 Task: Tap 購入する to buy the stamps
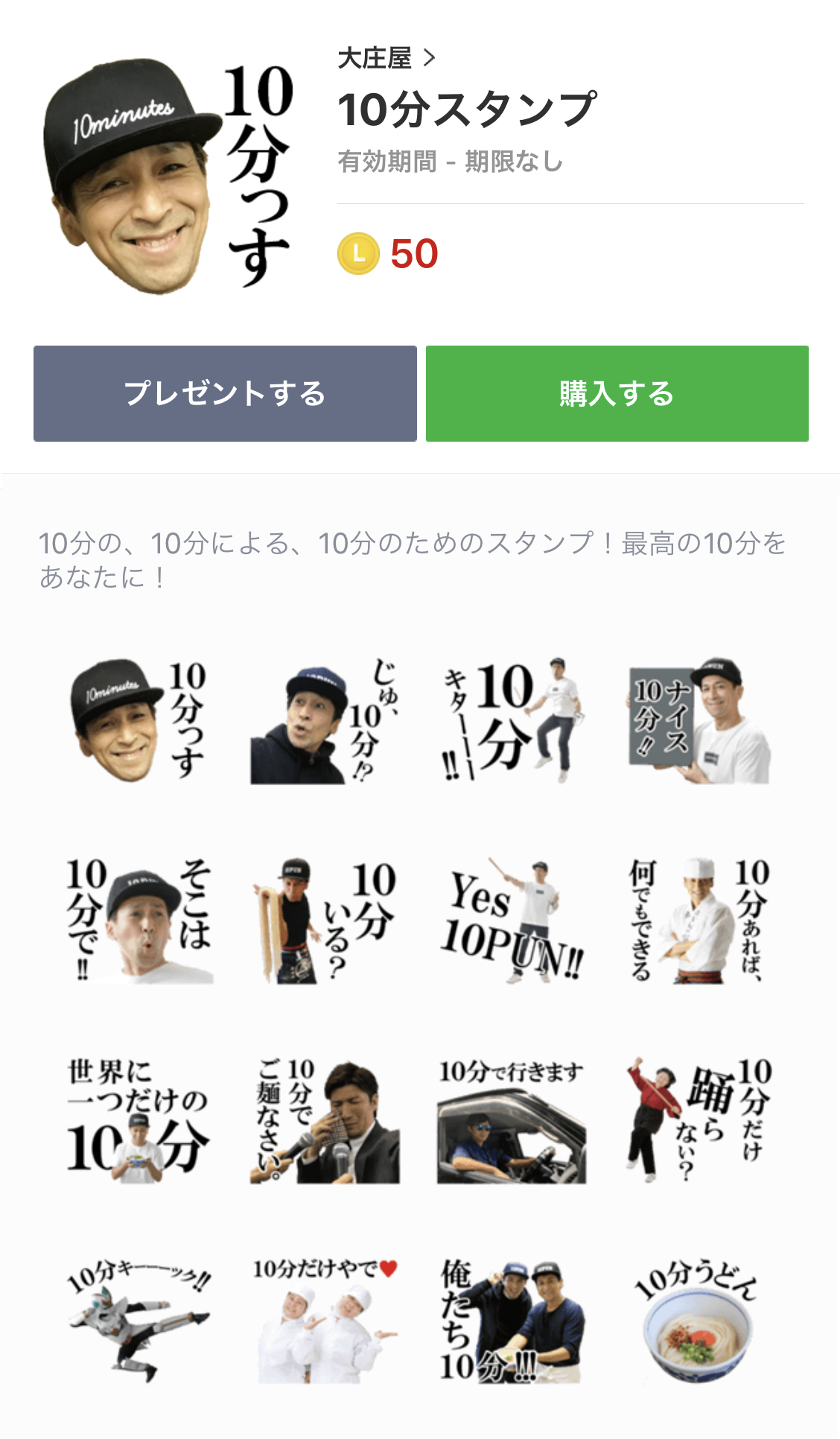pos(617,393)
